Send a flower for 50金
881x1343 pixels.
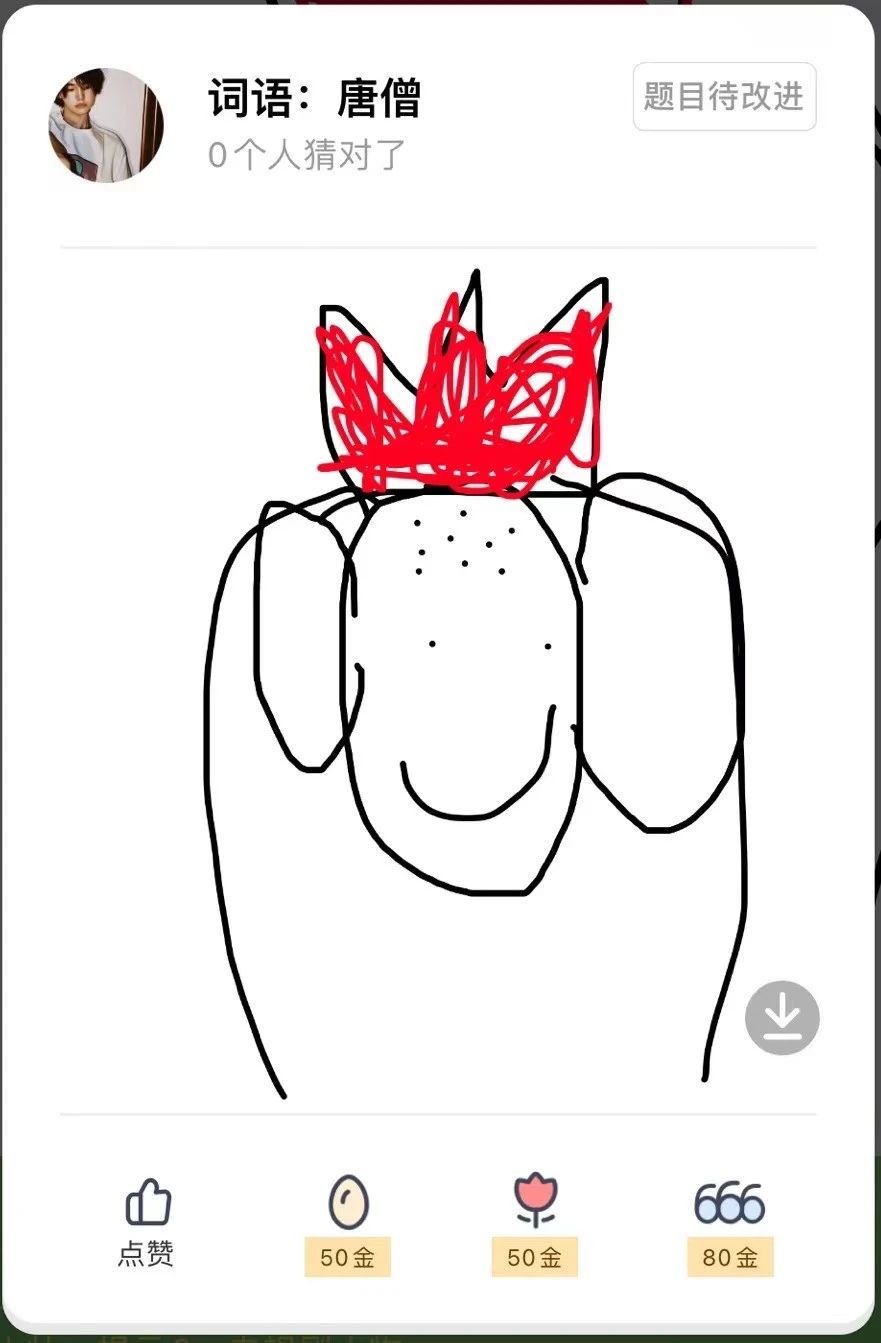click(535, 1222)
